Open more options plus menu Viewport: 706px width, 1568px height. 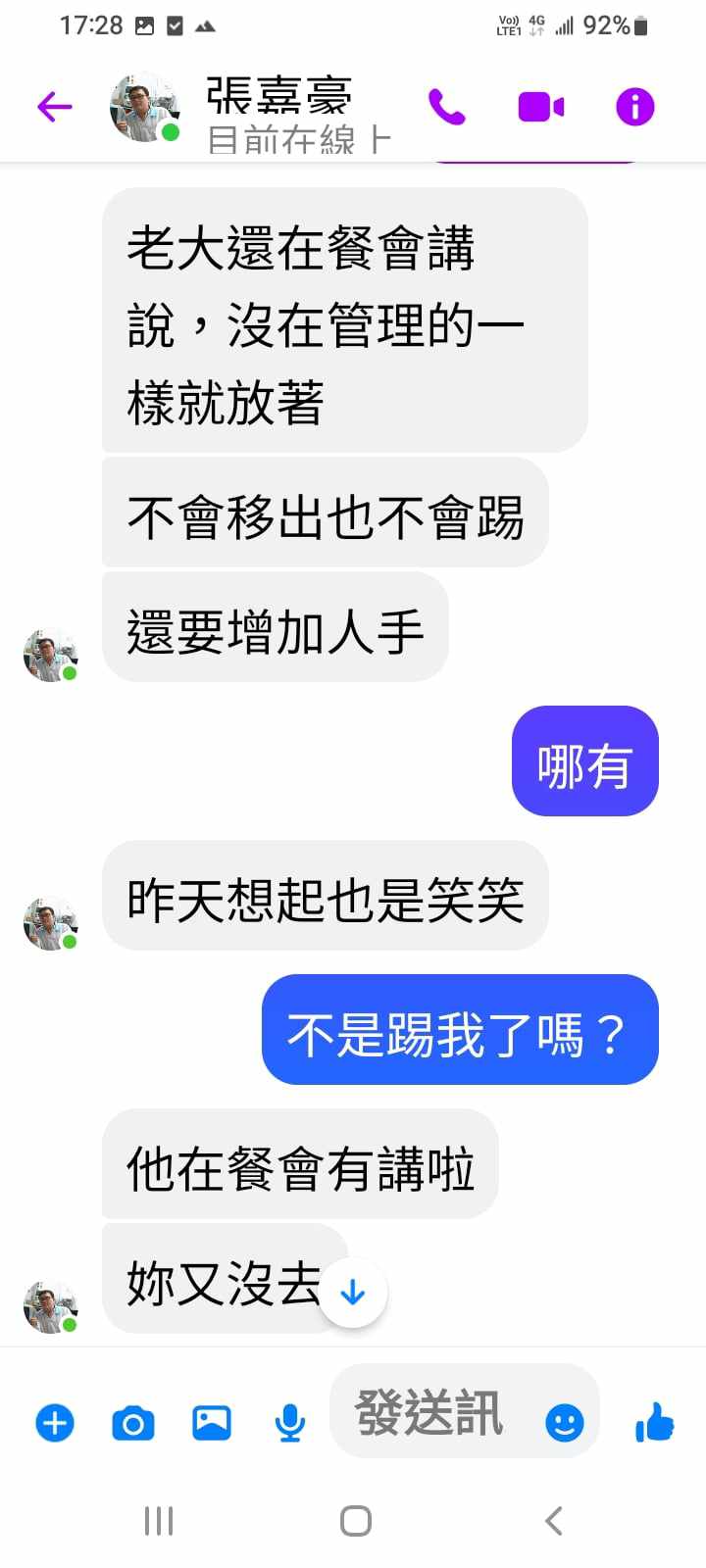[55, 1422]
